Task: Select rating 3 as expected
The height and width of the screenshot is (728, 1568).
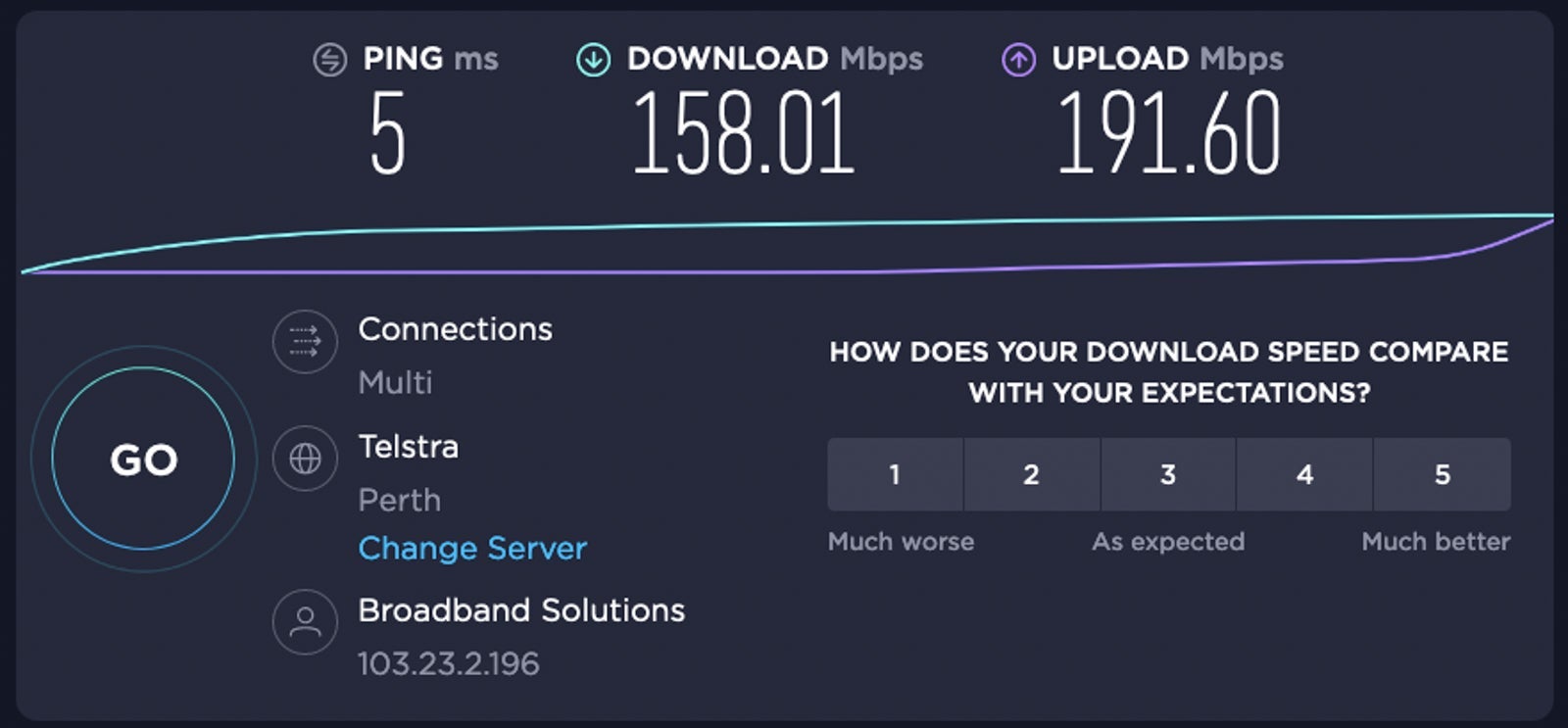Action: (1168, 474)
